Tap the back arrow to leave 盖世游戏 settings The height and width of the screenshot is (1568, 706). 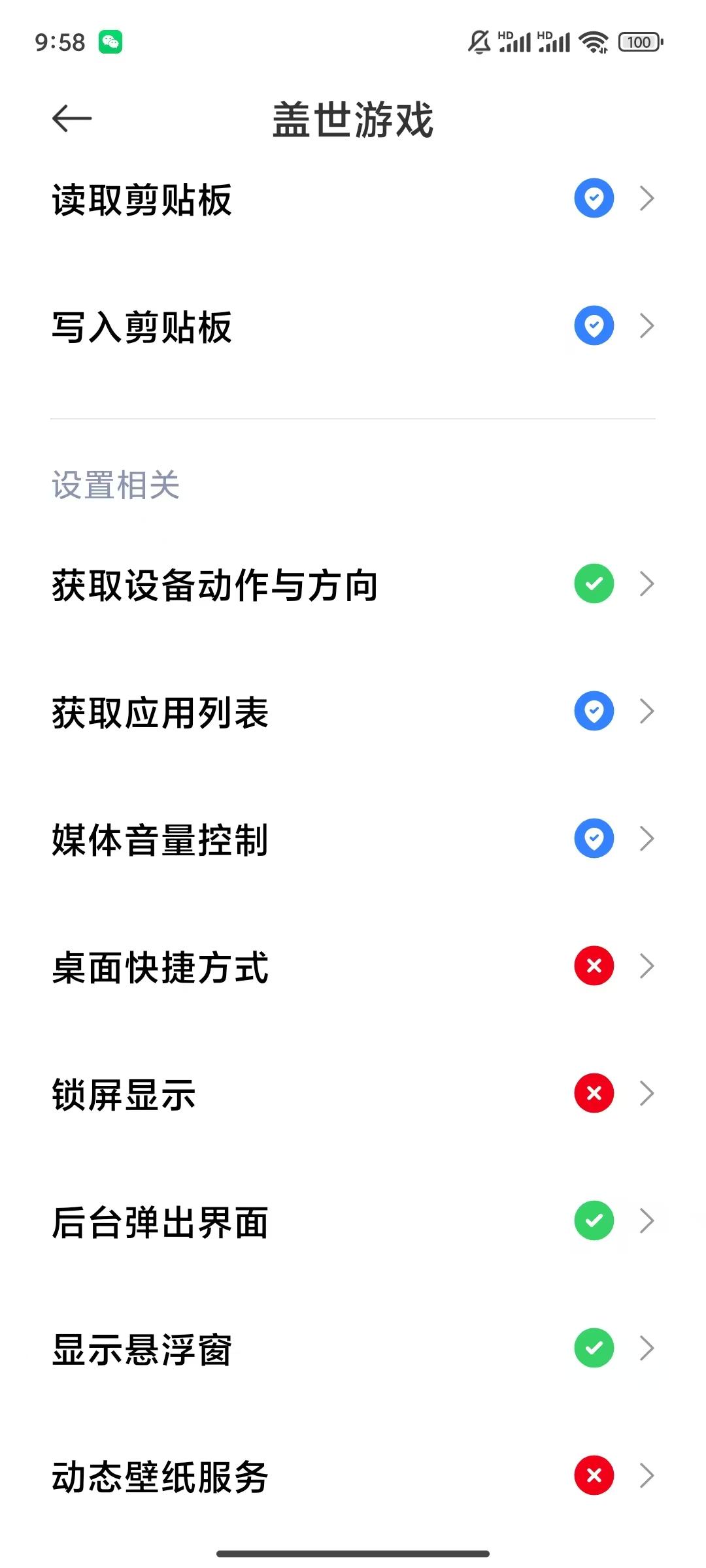[70, 120]
